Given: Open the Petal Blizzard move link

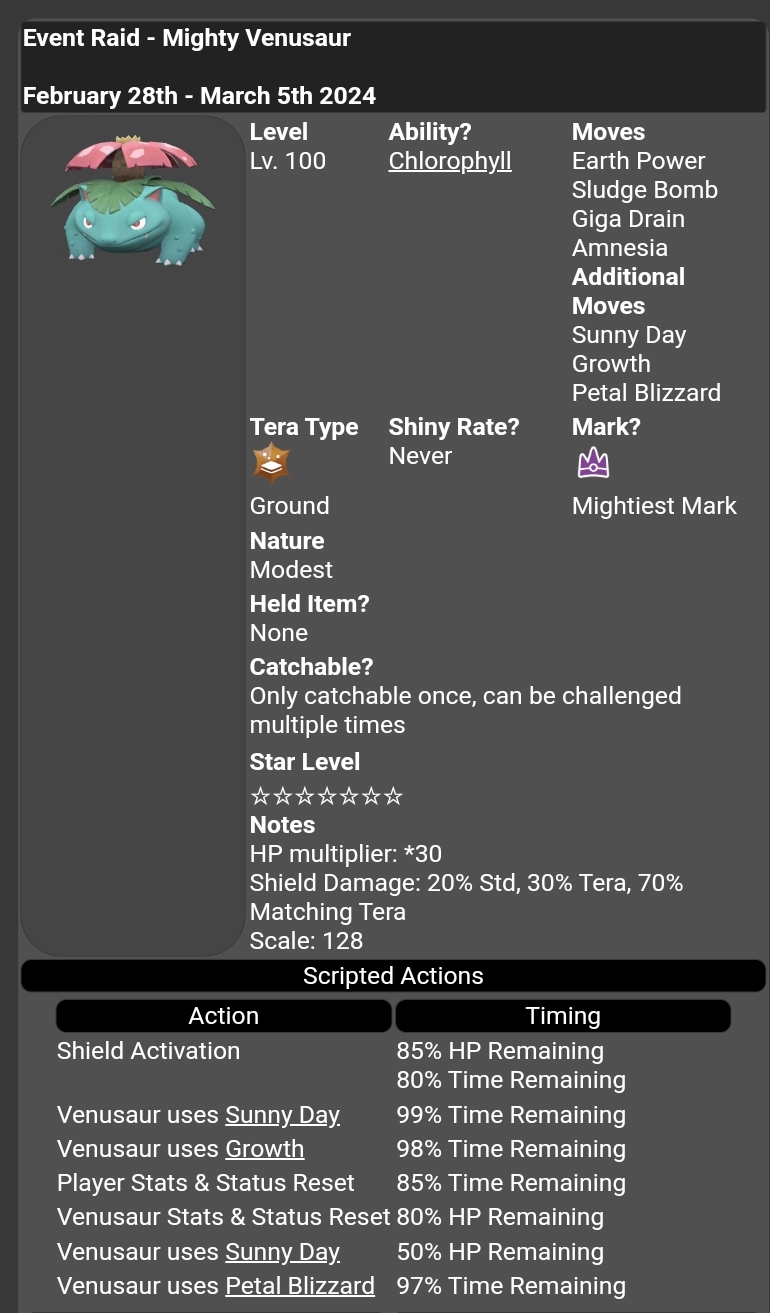Looking at the screenshot, I should [299, 1286].
